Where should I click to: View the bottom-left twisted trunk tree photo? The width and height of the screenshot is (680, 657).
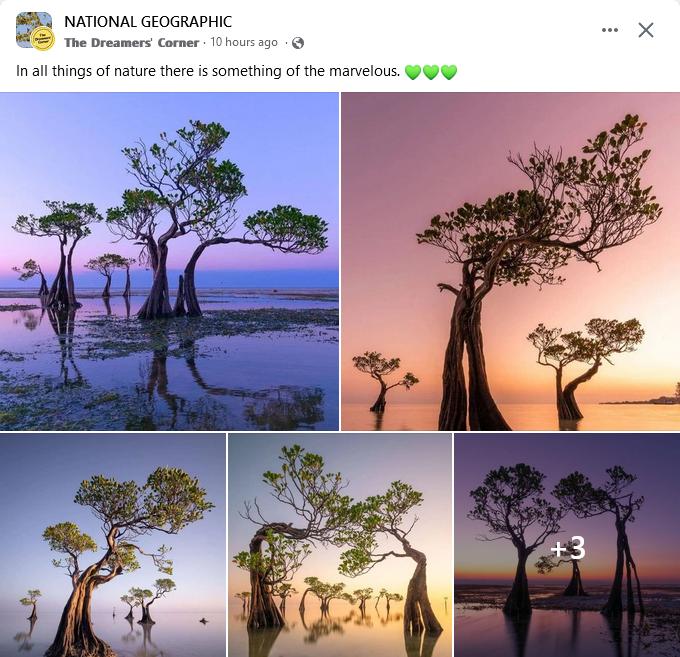[112, 545]
